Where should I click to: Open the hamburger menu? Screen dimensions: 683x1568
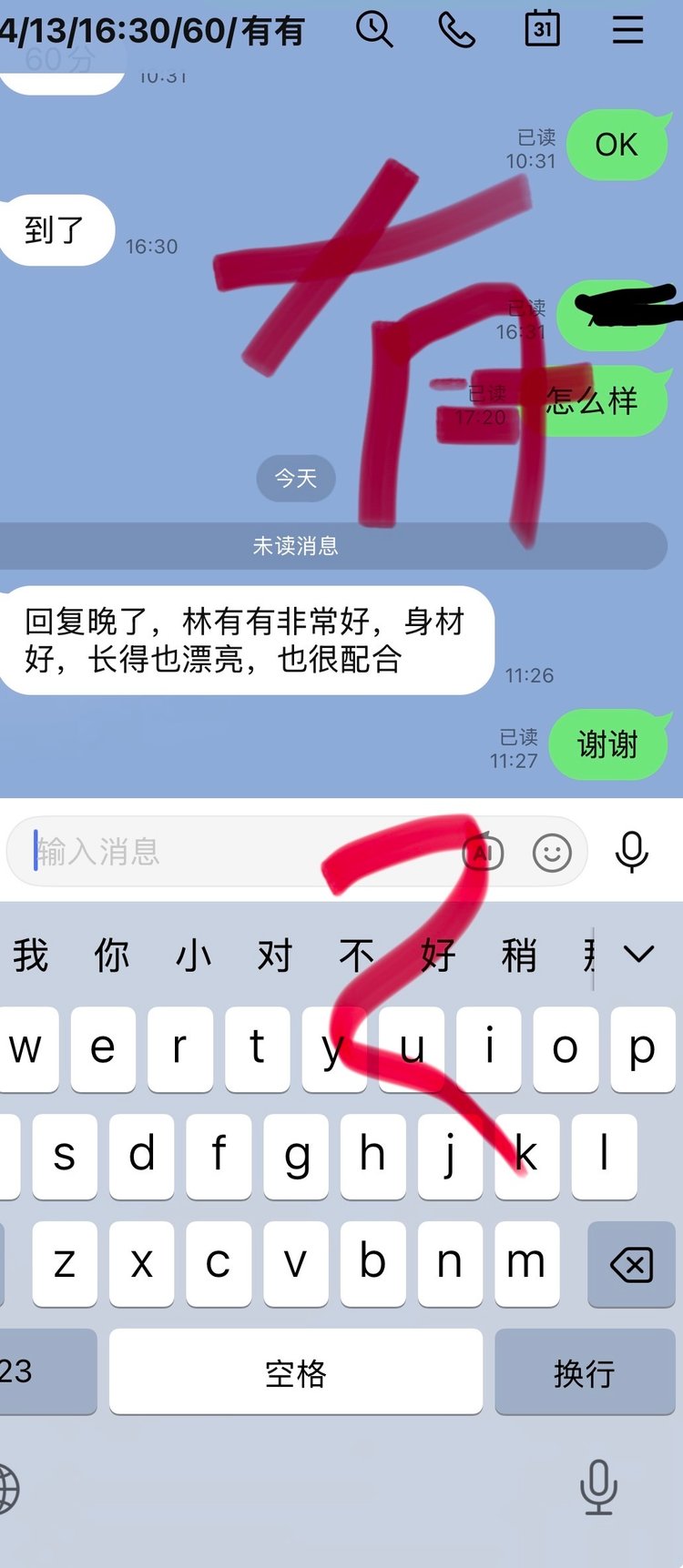coord(627,30)
